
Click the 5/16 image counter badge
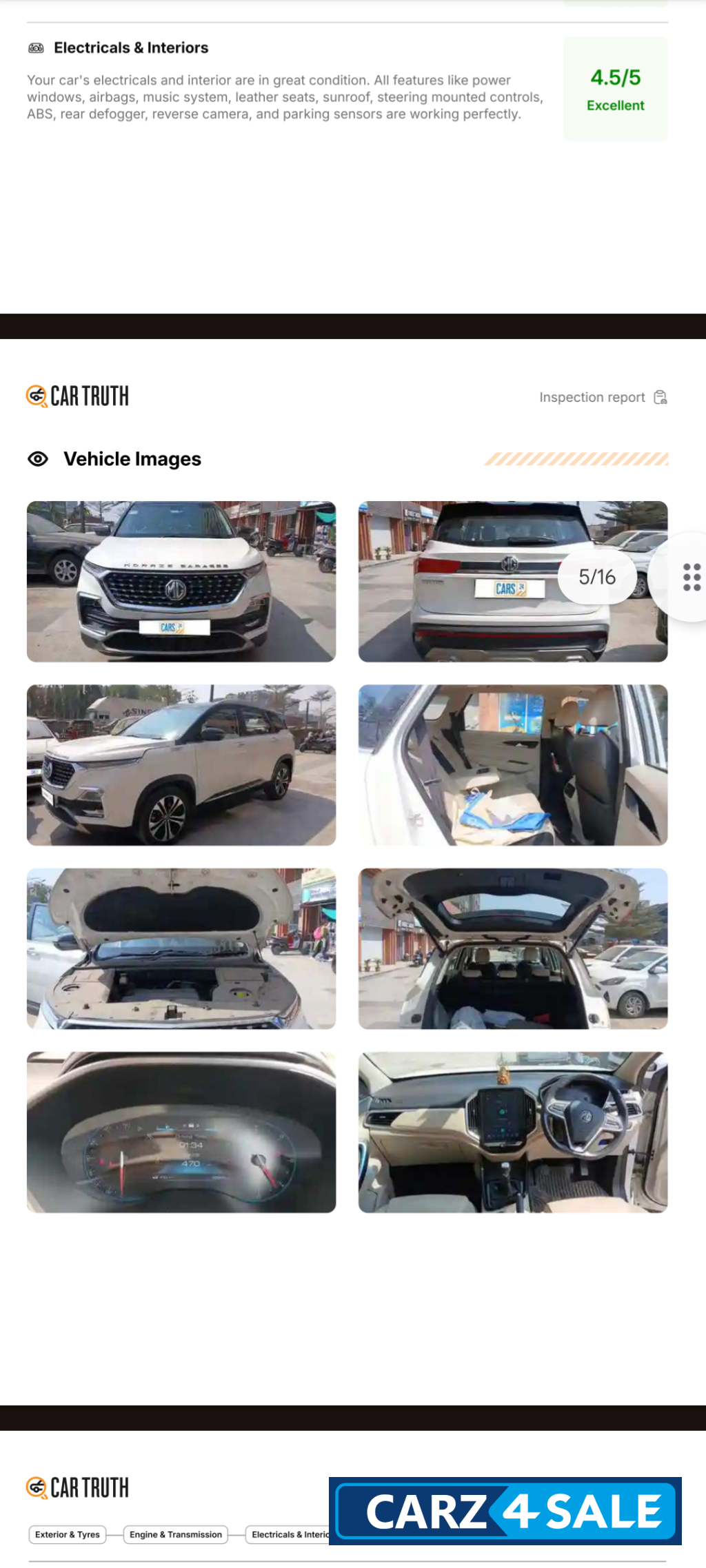pos(596,578)
